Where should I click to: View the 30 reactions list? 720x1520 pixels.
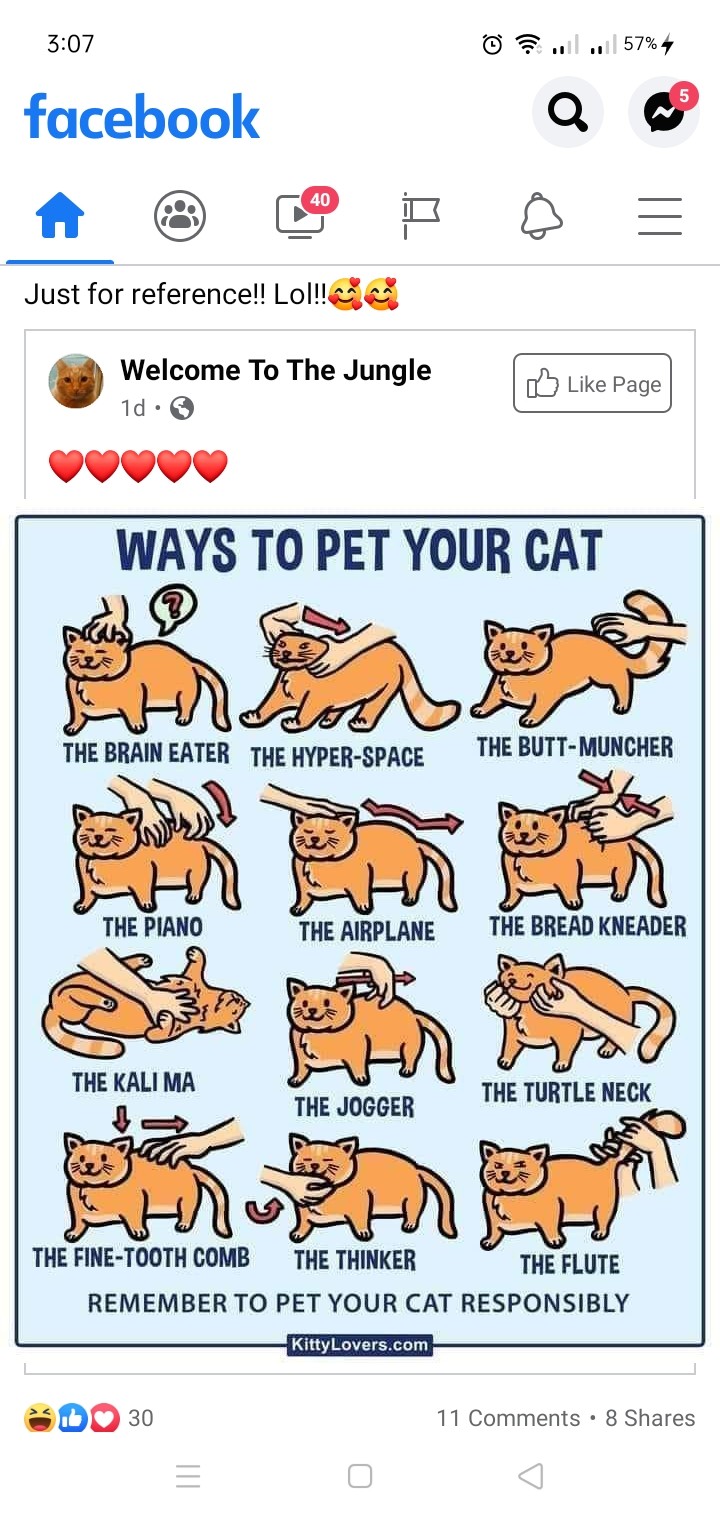pyautogui.click(x=88, y=1418)
